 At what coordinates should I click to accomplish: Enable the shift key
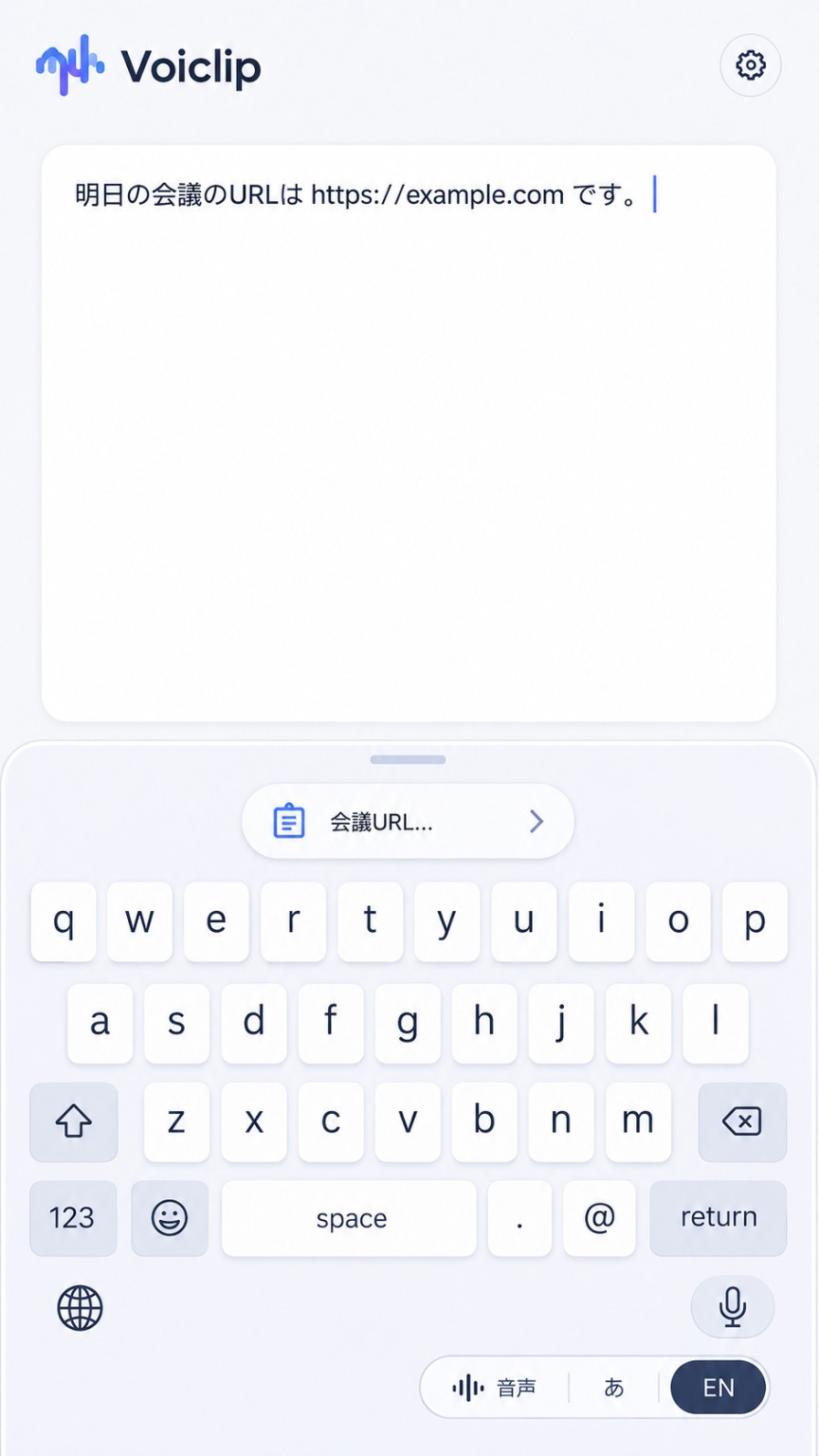click(x=74, y=1122)
